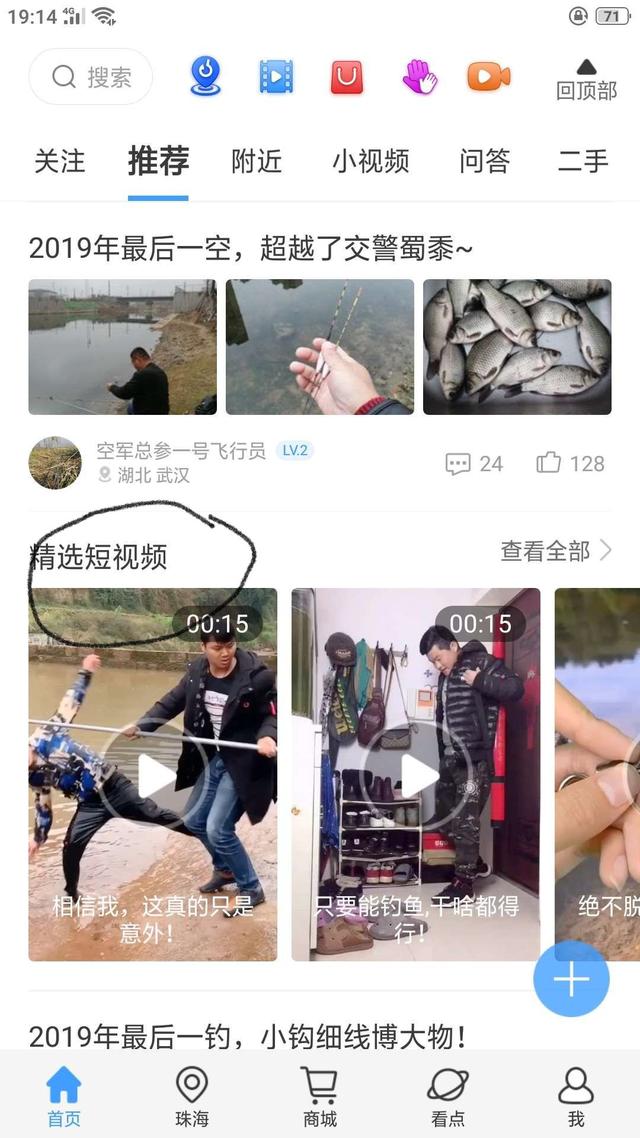Tap the purple hand icon

point(419,77)
